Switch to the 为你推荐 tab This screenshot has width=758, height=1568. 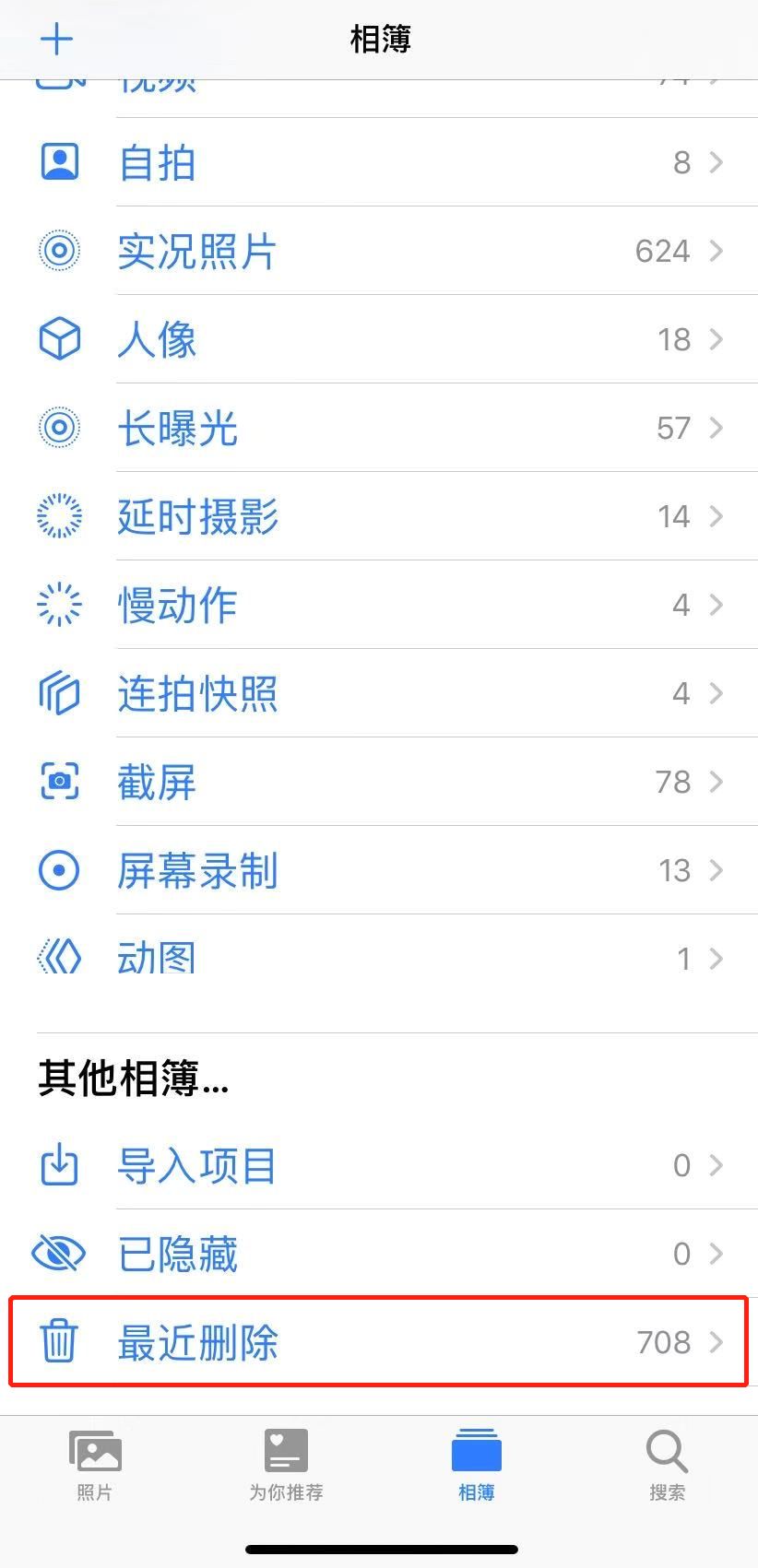tap(286, 1465)
